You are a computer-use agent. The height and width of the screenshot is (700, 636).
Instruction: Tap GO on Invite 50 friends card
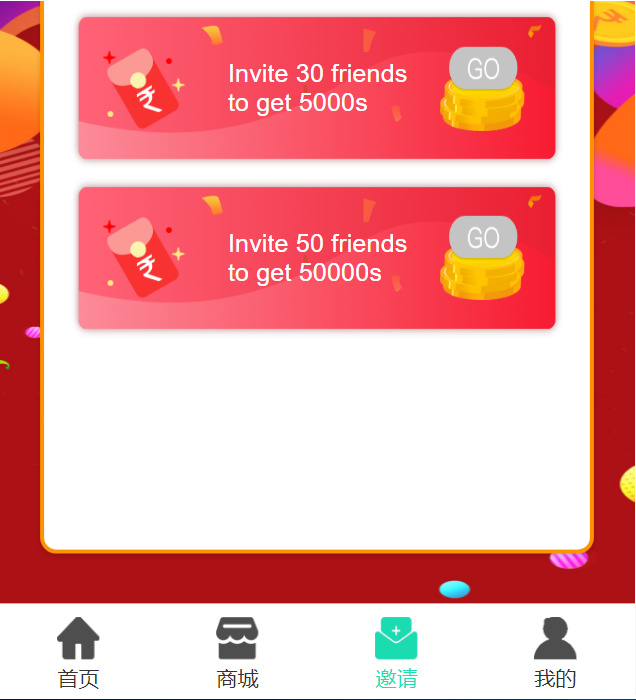tap(483, 237)
